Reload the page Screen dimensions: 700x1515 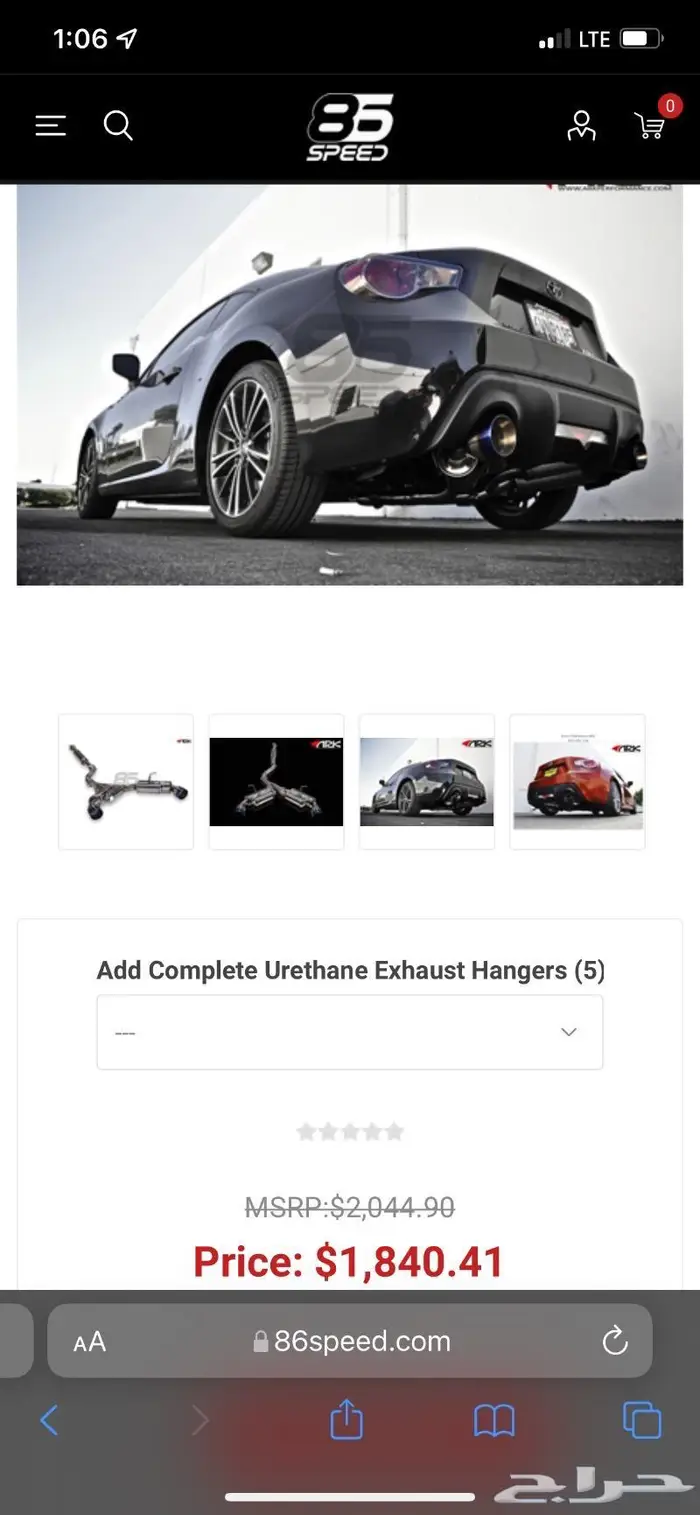[x=614, y=1341]
